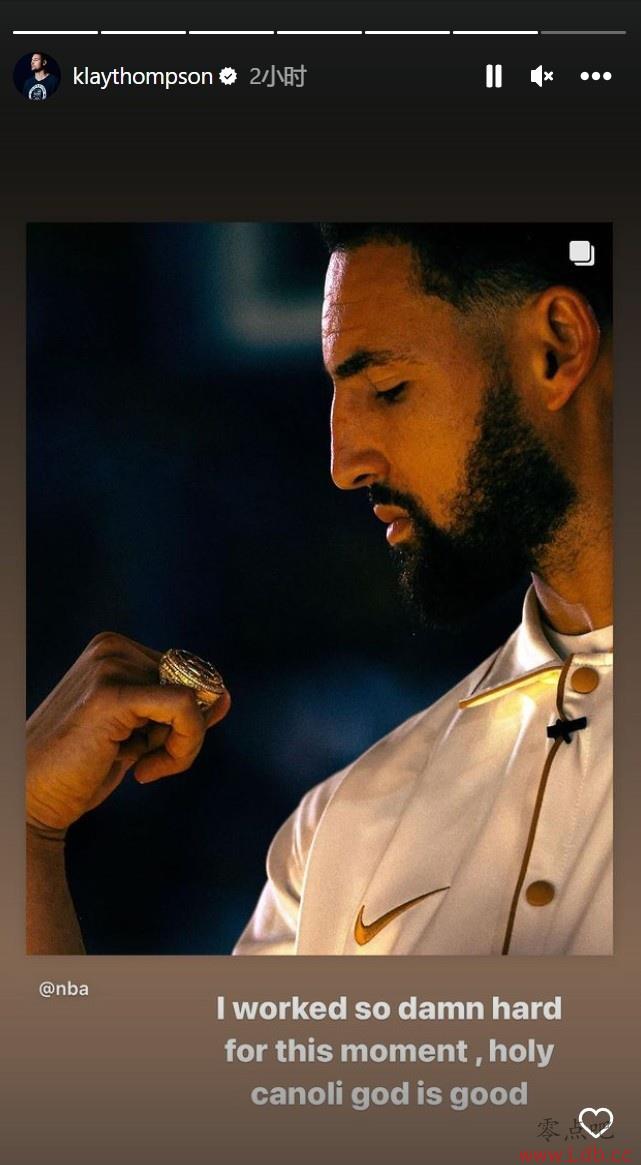Open the story overflow menu

pos(596,77)
